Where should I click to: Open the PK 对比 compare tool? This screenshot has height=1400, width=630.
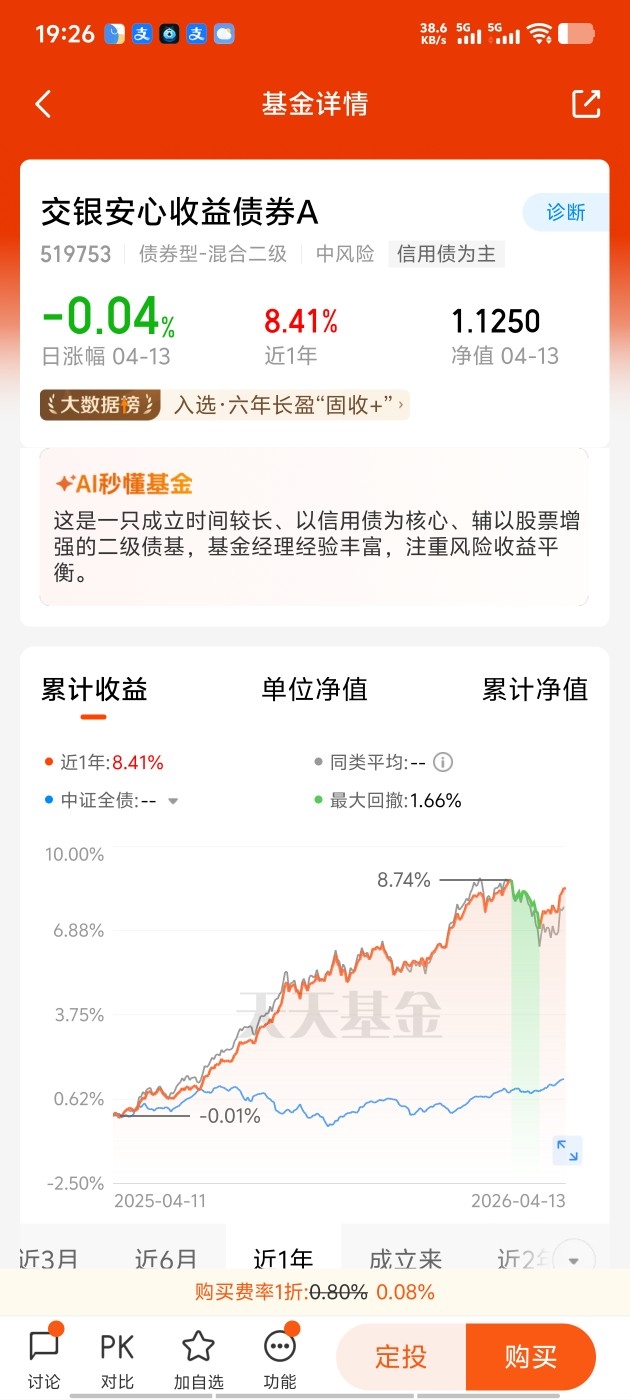117,1358
